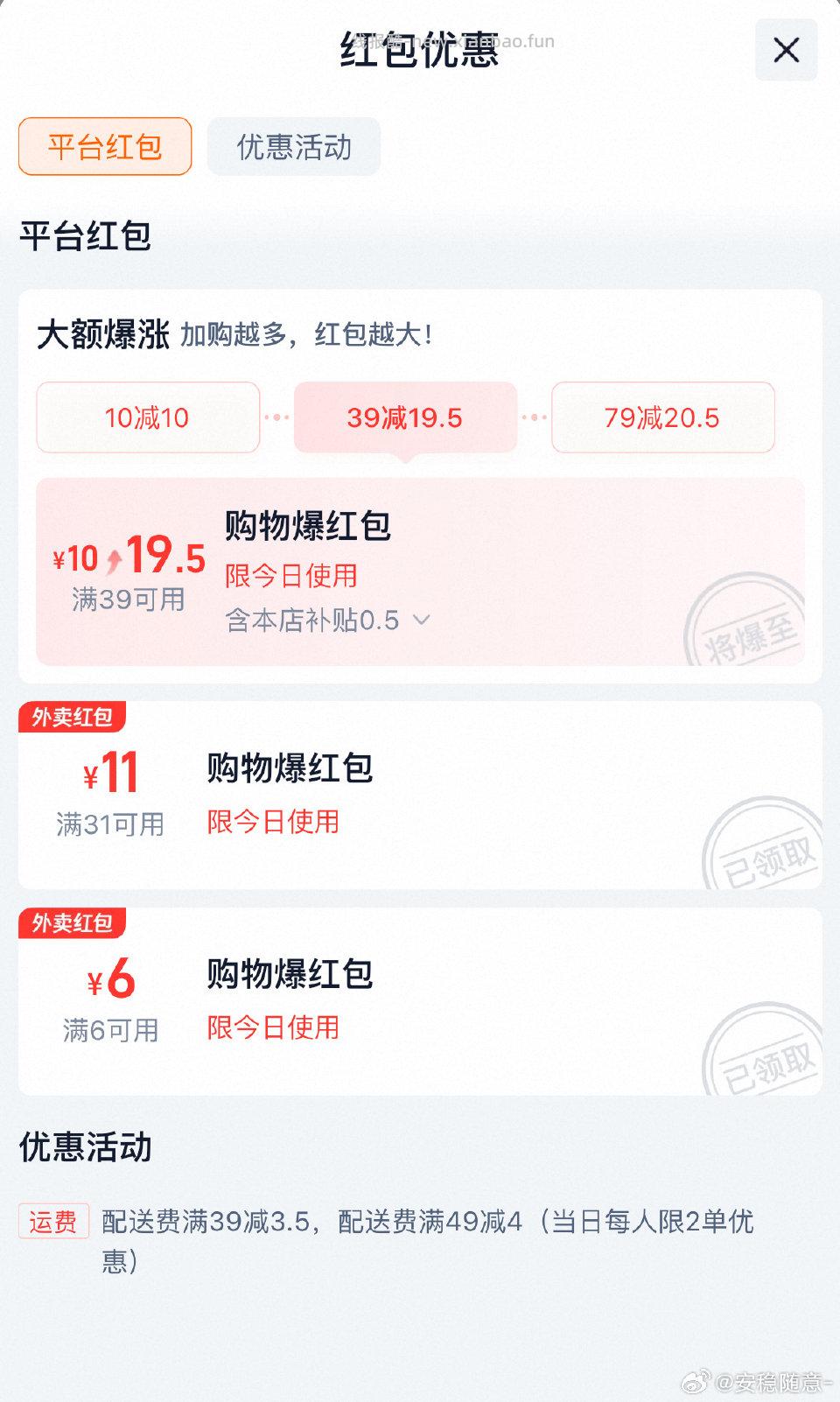The height and width of the screenshot is (1402, 840).
Task: Click the 外卖红包 badge on the ¥6 coupon
Action: coord(73,923)
